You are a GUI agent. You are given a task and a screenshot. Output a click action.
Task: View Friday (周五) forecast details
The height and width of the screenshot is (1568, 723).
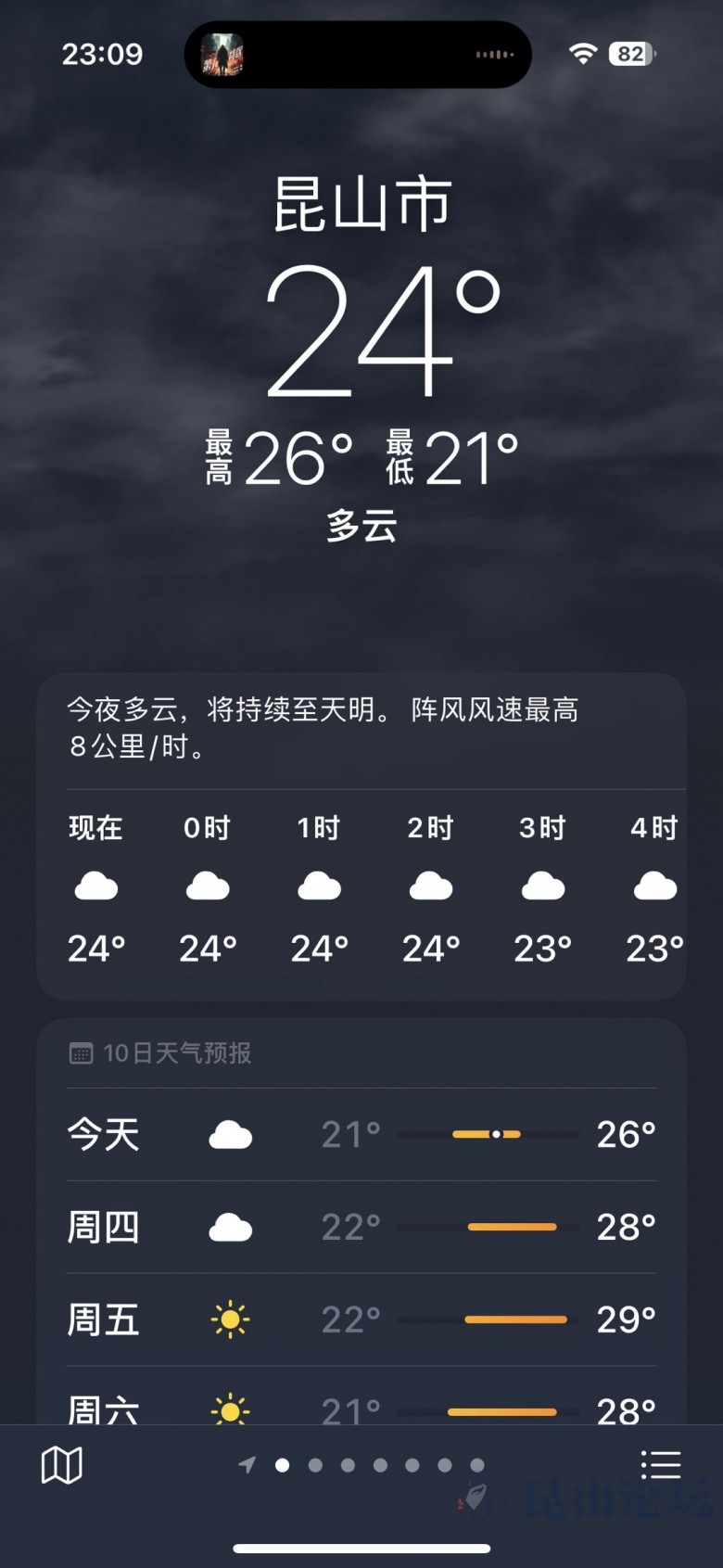coord(361,1319)
